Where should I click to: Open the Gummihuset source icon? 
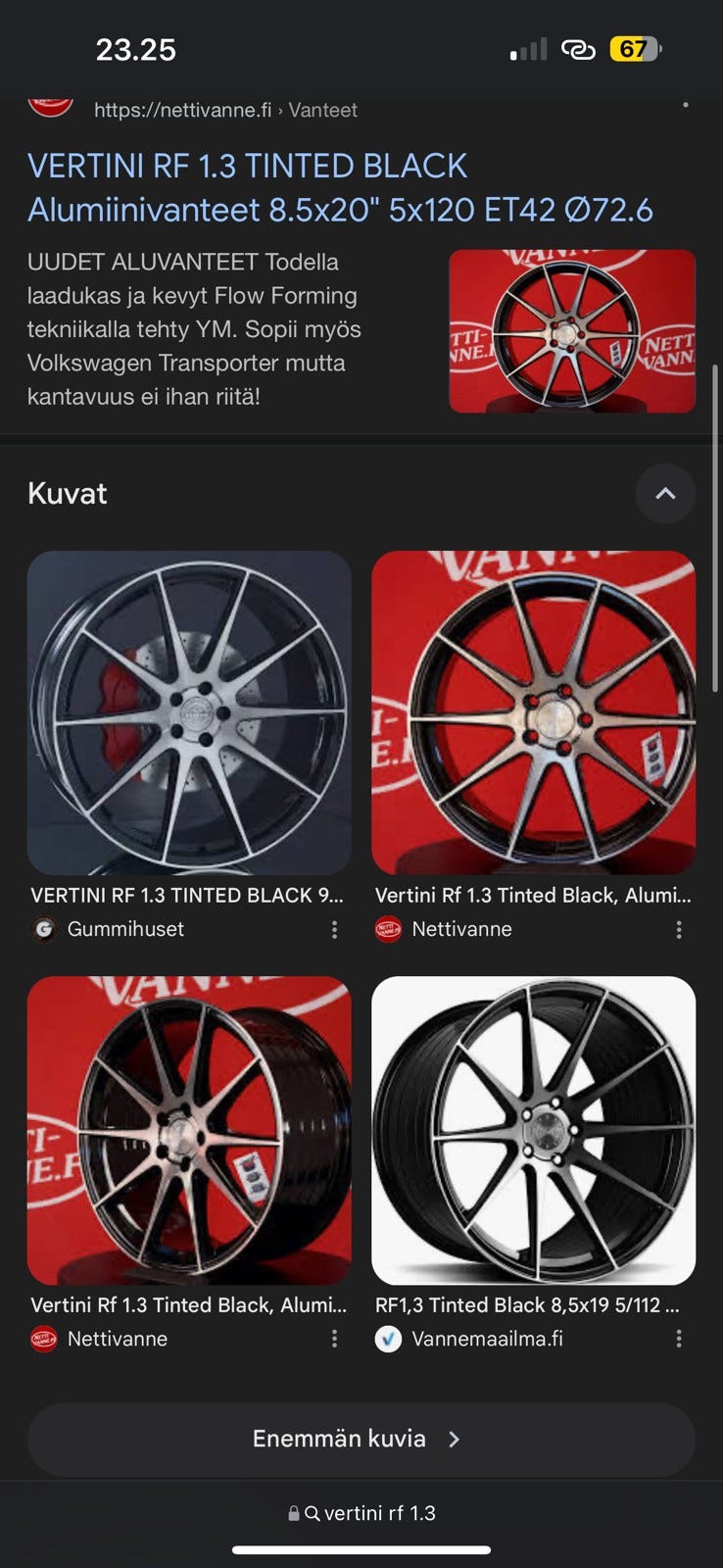(x=46, y=928)
